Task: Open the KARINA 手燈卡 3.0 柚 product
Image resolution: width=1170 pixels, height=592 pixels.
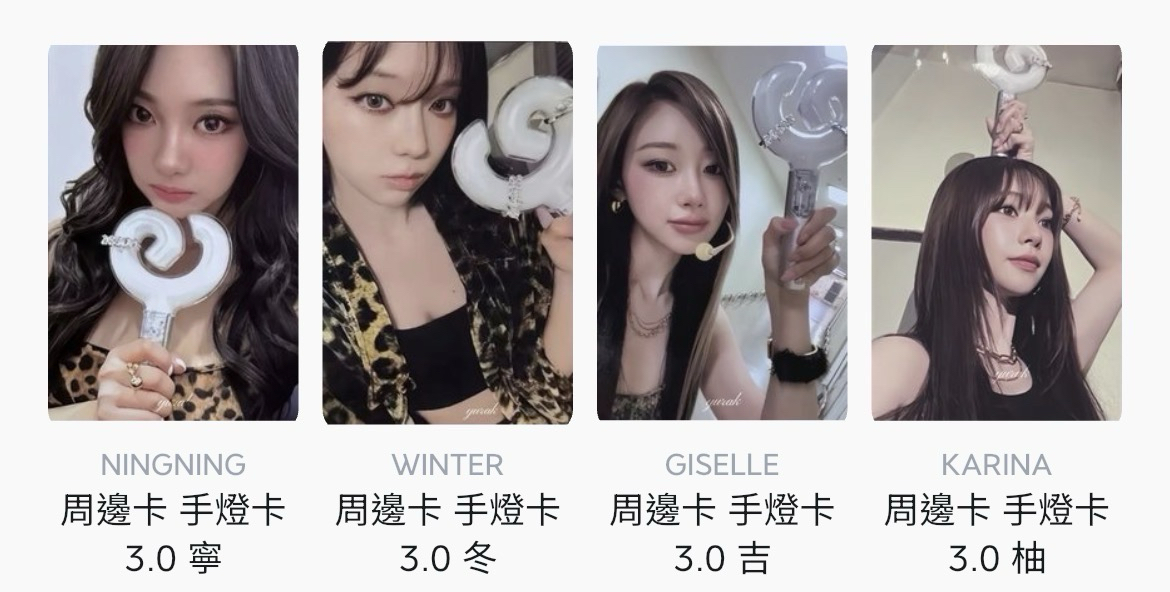Action: (x=996, y=232)
